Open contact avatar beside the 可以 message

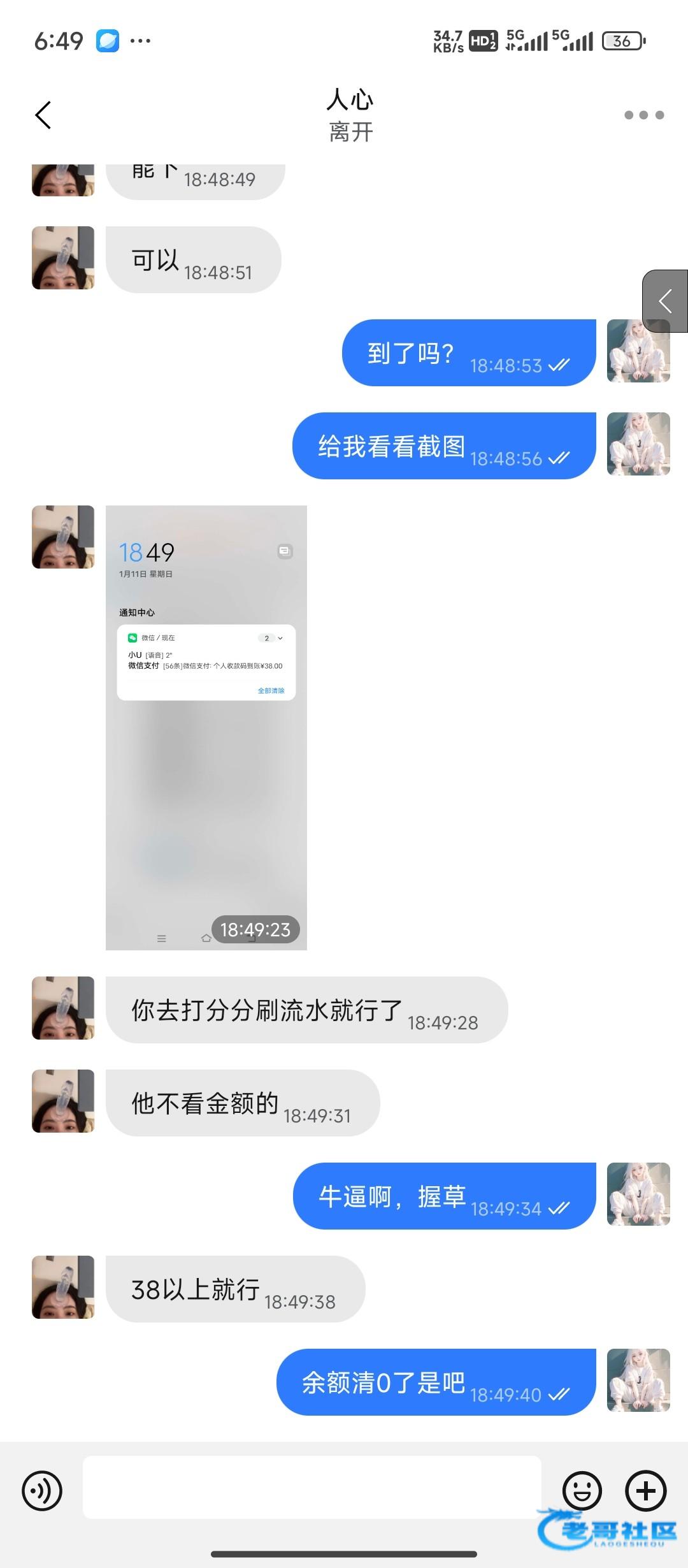coord(63,258)
